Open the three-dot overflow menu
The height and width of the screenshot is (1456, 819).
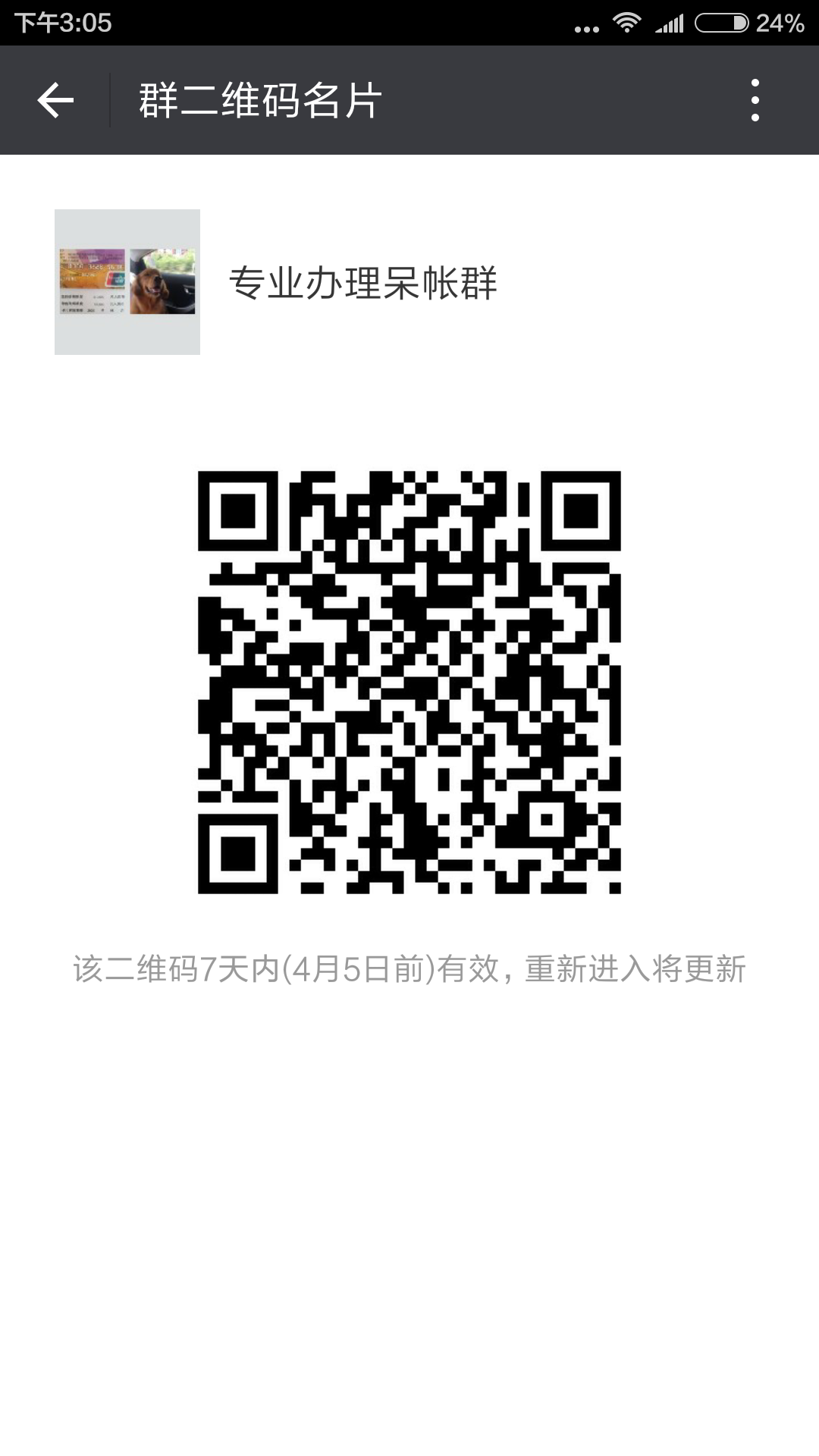coord(755,100)
